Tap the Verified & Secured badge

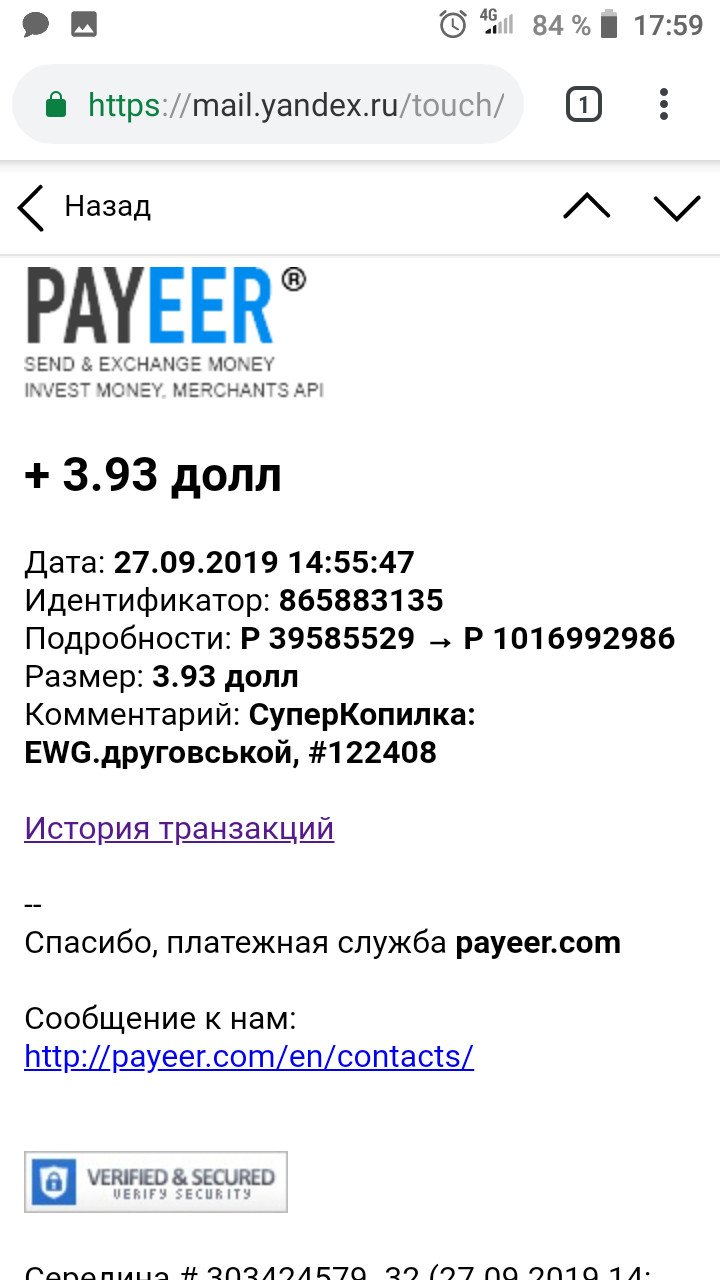point(156,1182)
